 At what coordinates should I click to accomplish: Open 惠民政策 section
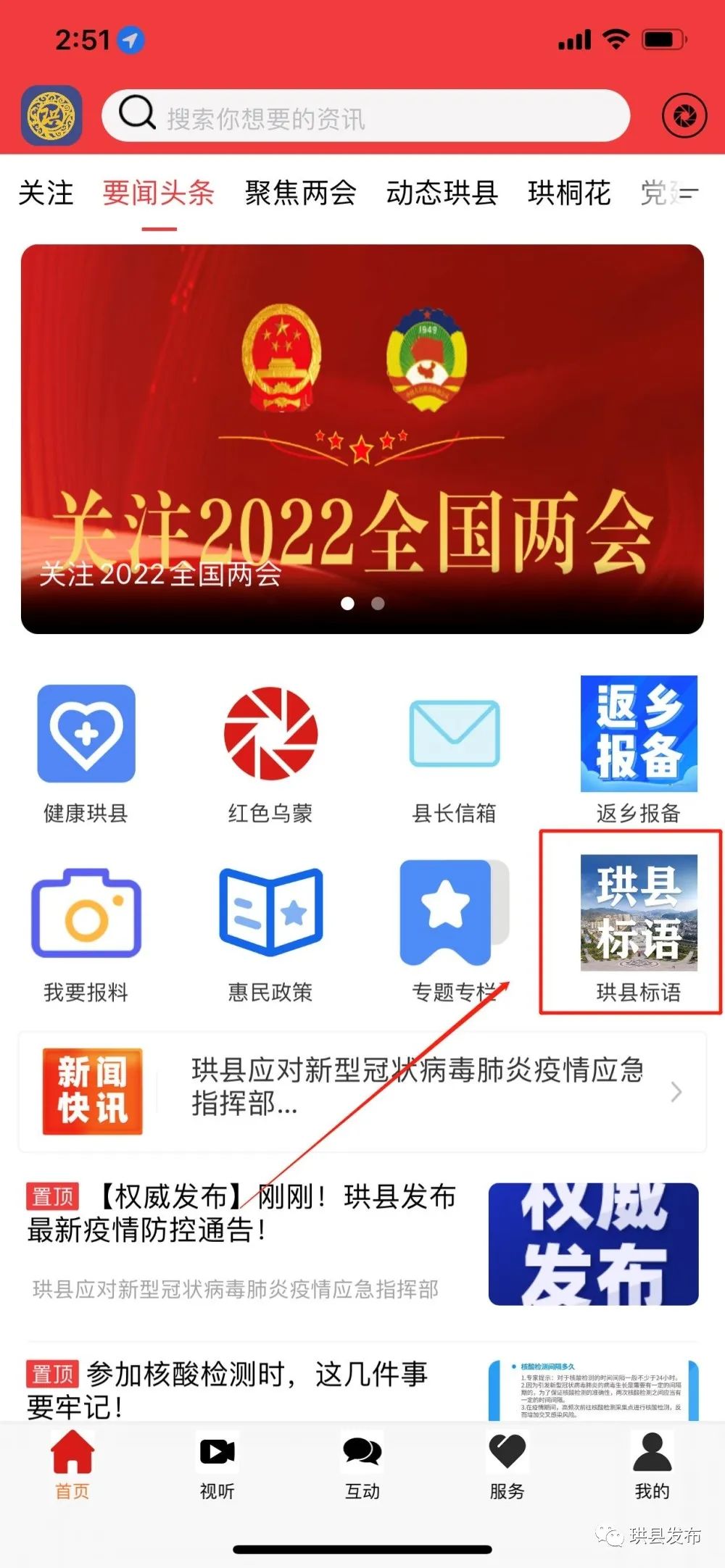(x=270, y=933)
